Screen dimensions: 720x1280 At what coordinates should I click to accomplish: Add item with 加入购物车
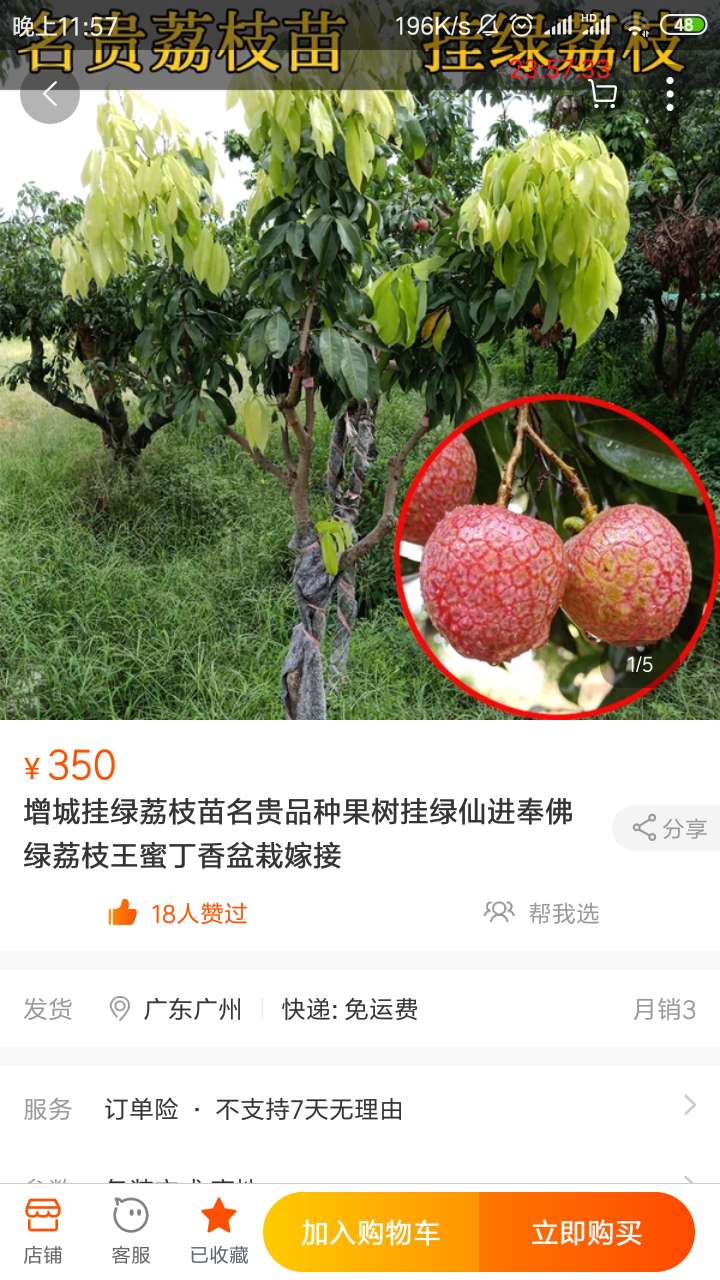[371, 1233]
